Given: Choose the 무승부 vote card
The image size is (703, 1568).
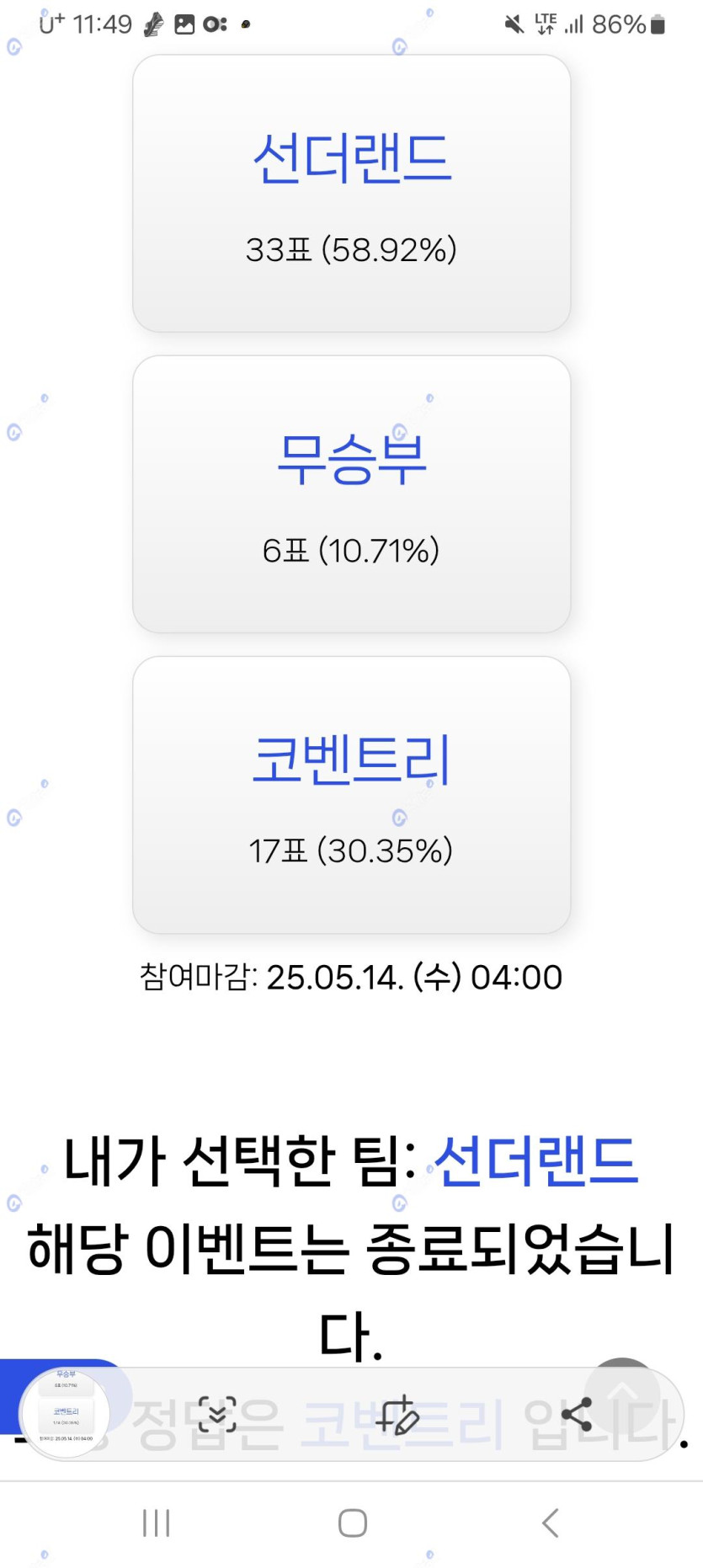Looking at the screenshot, I should click(351, 494).
